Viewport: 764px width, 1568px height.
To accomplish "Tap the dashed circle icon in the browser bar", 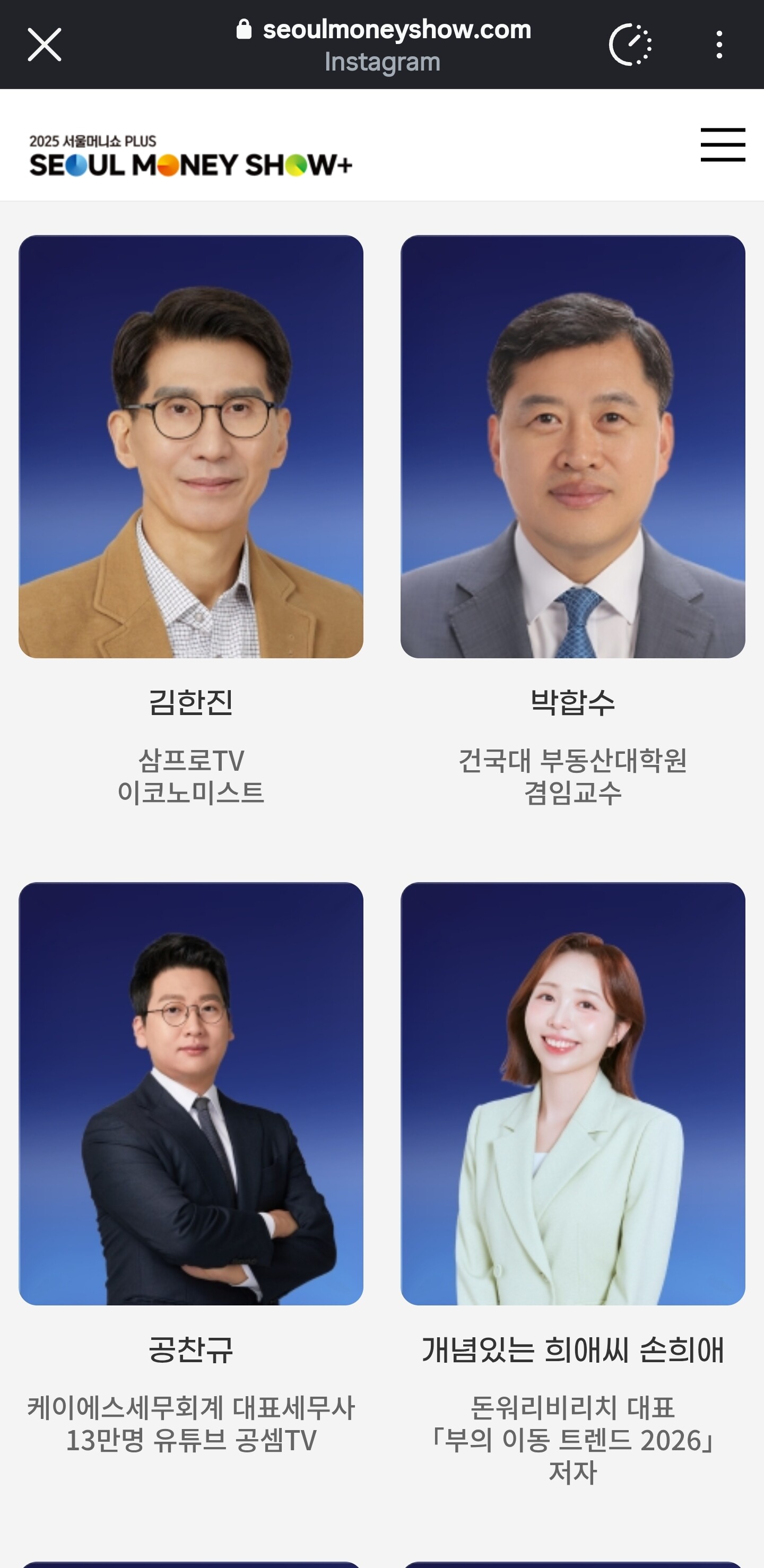I will tap(631, 45).
